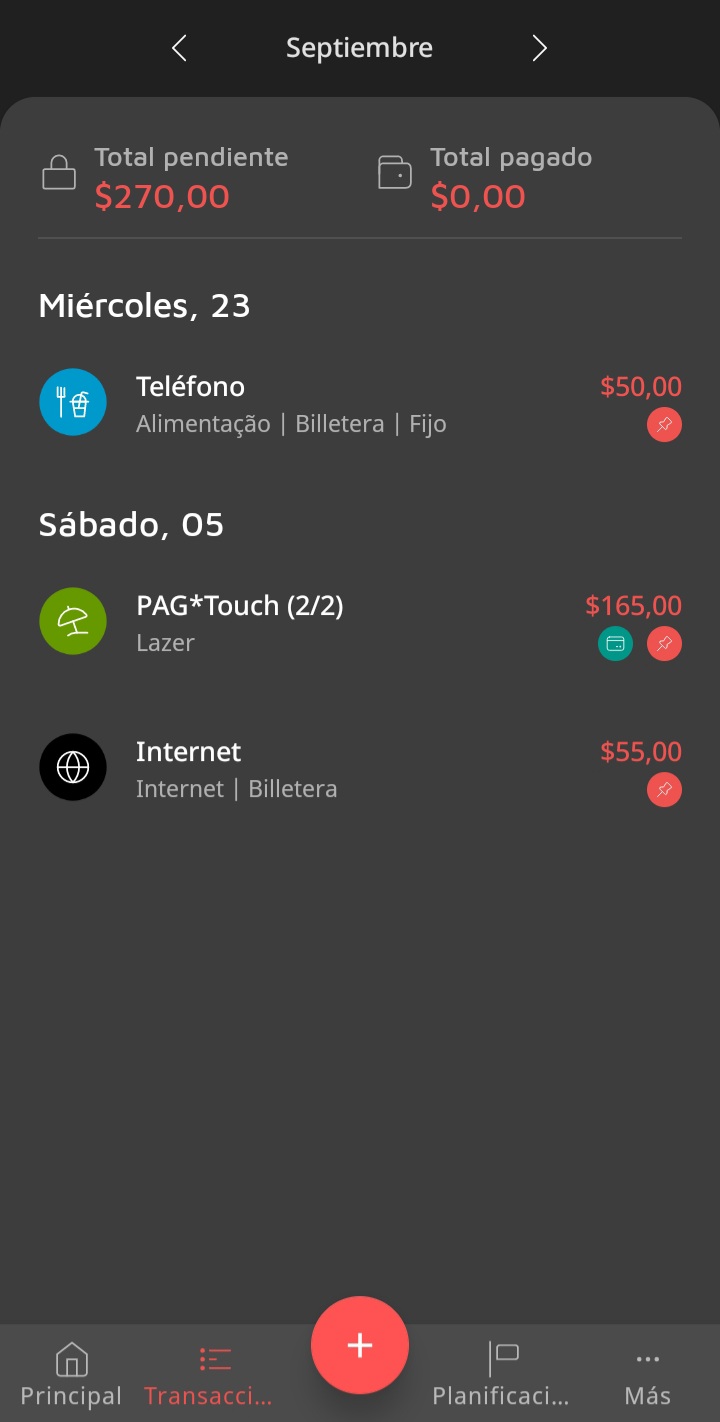Tap the pin icon on PAG*Touch
This screenshot has width=720, height=1422.
[x=664, y=644]
